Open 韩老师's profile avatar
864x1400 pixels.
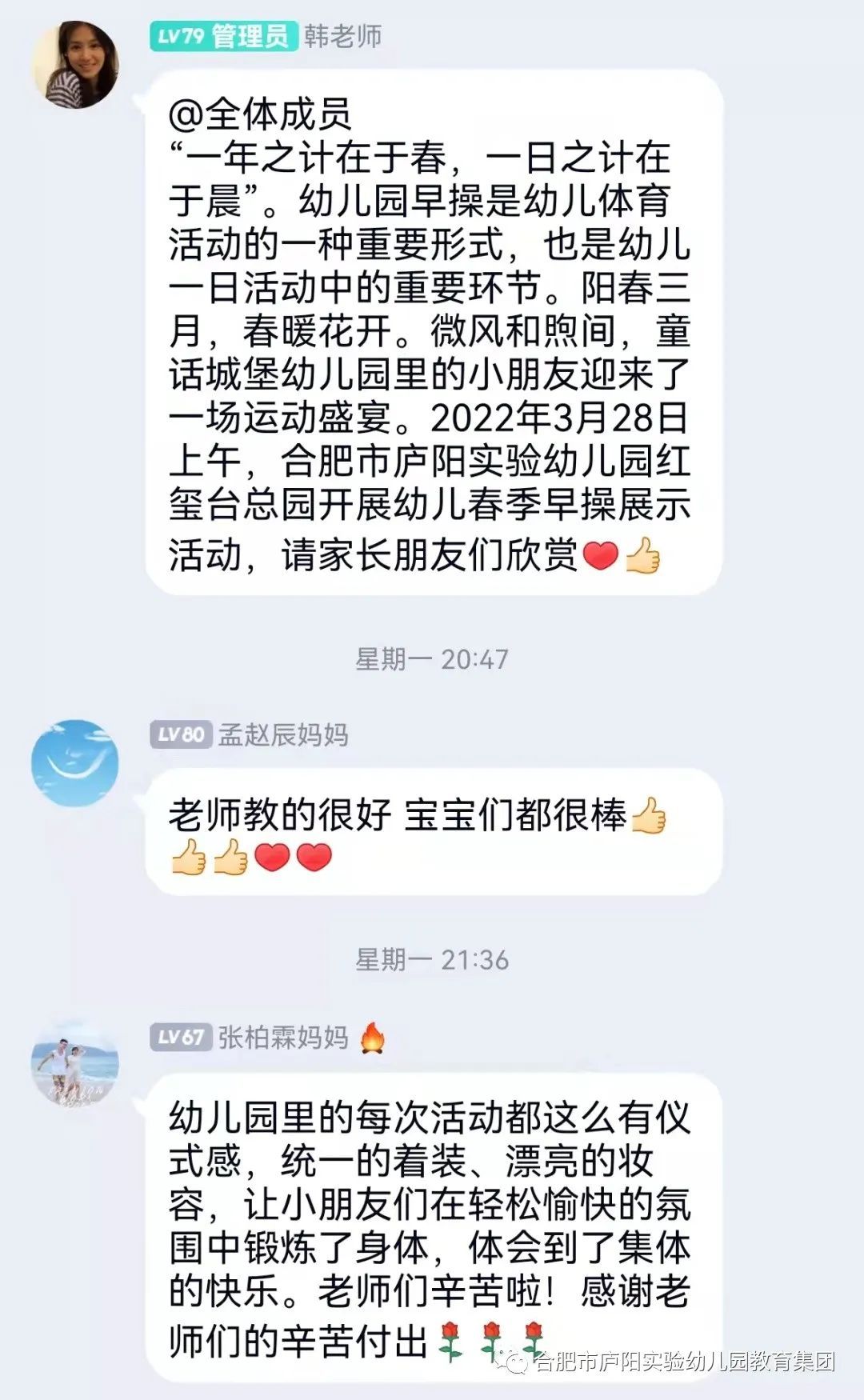[x=75, y=65]
